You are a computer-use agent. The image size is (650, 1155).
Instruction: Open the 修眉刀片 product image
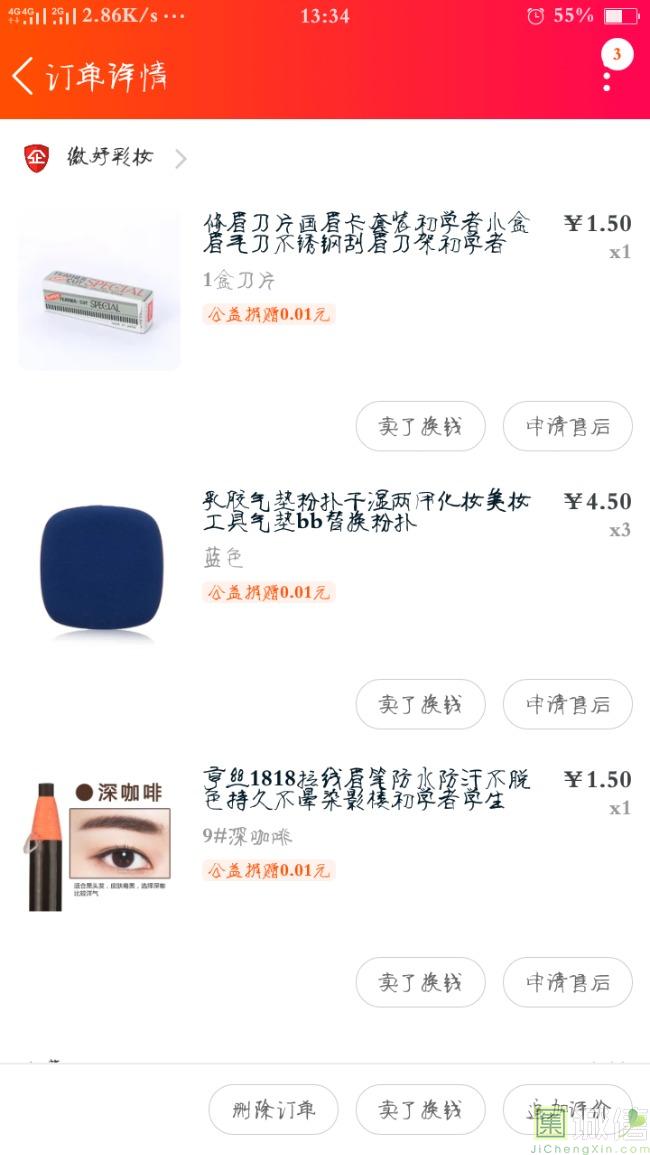(x=99, y=290)
